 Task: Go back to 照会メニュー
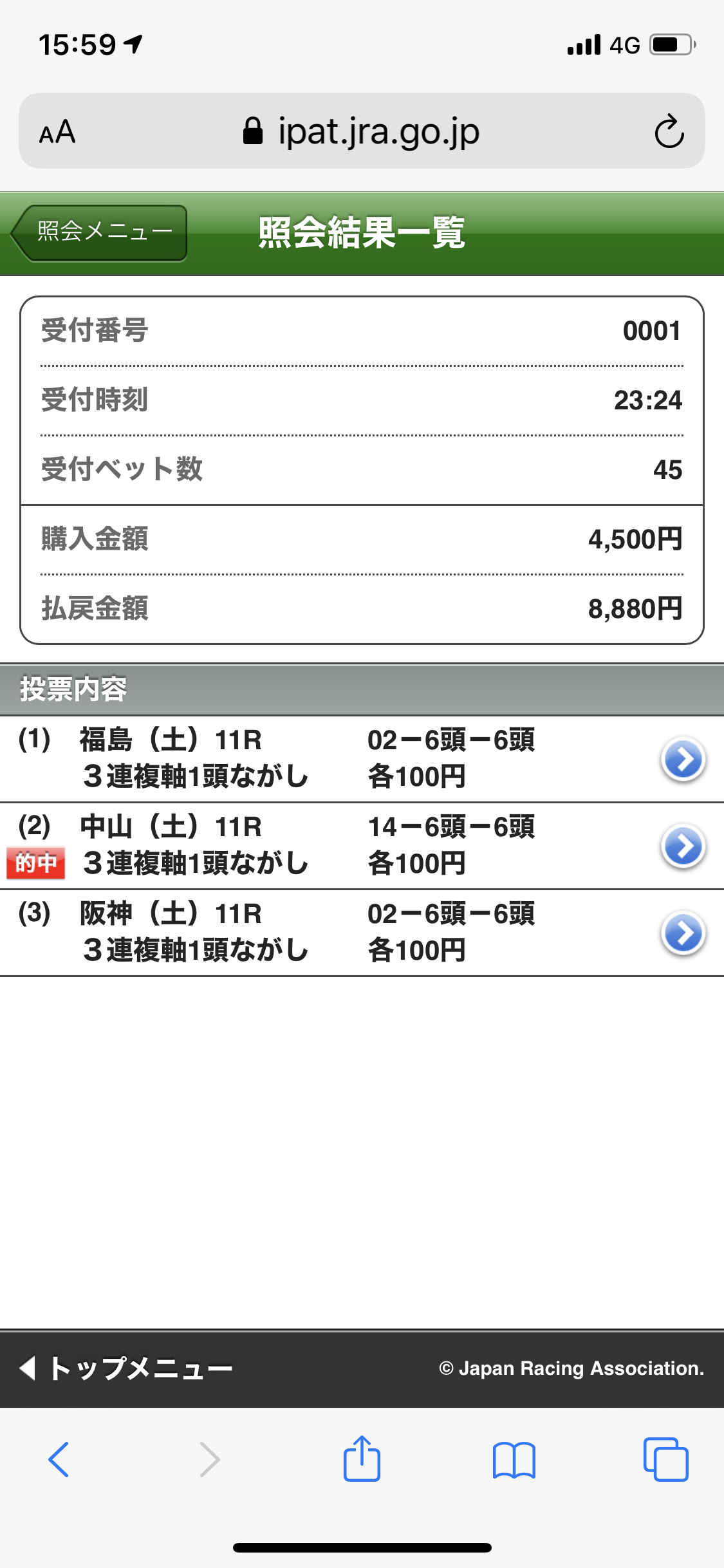tap(100, 232)
